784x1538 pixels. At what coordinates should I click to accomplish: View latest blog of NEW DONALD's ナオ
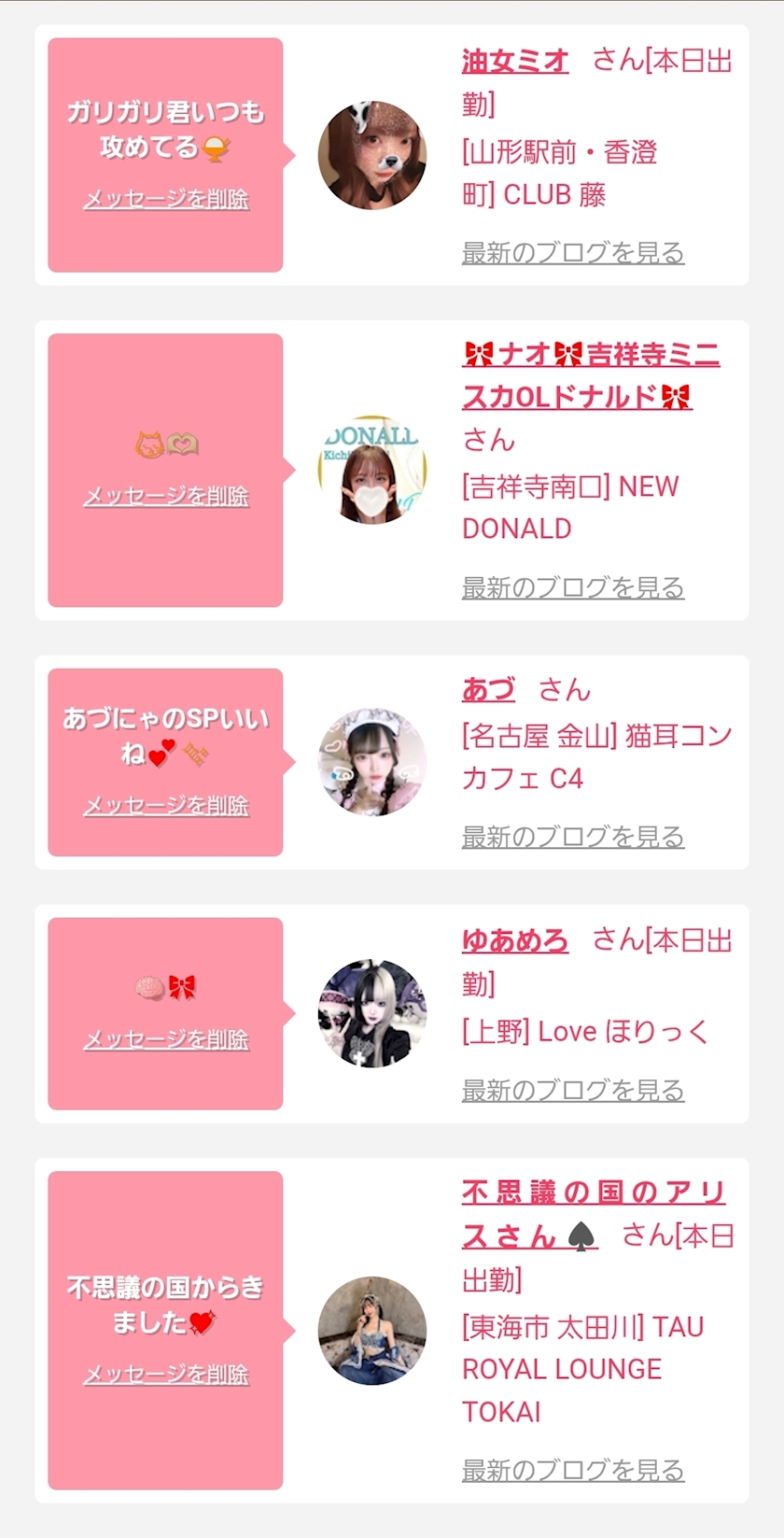pos(573,587)
